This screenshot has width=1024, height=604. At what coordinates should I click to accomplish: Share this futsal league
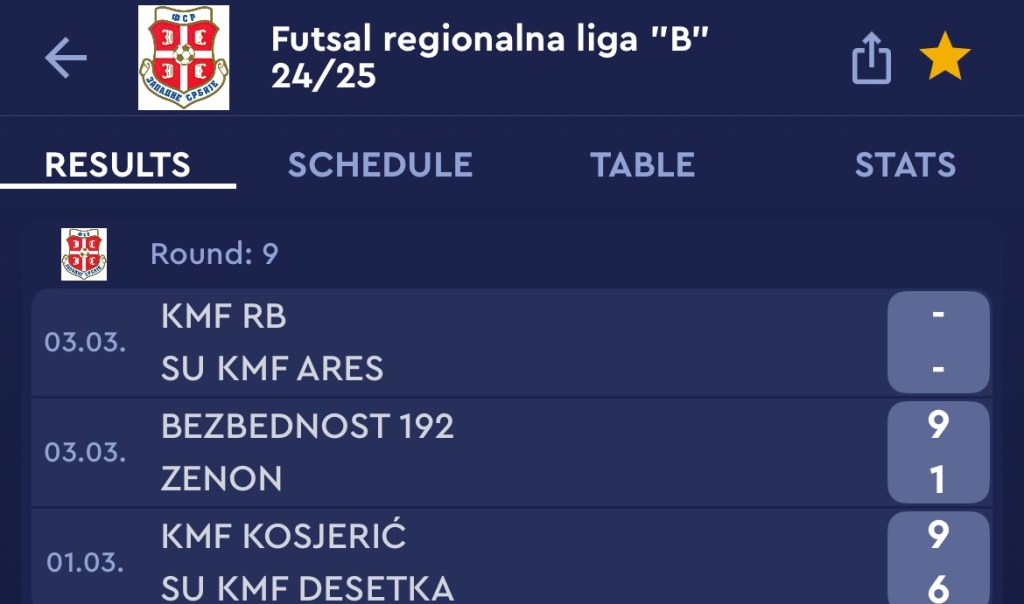870,59
